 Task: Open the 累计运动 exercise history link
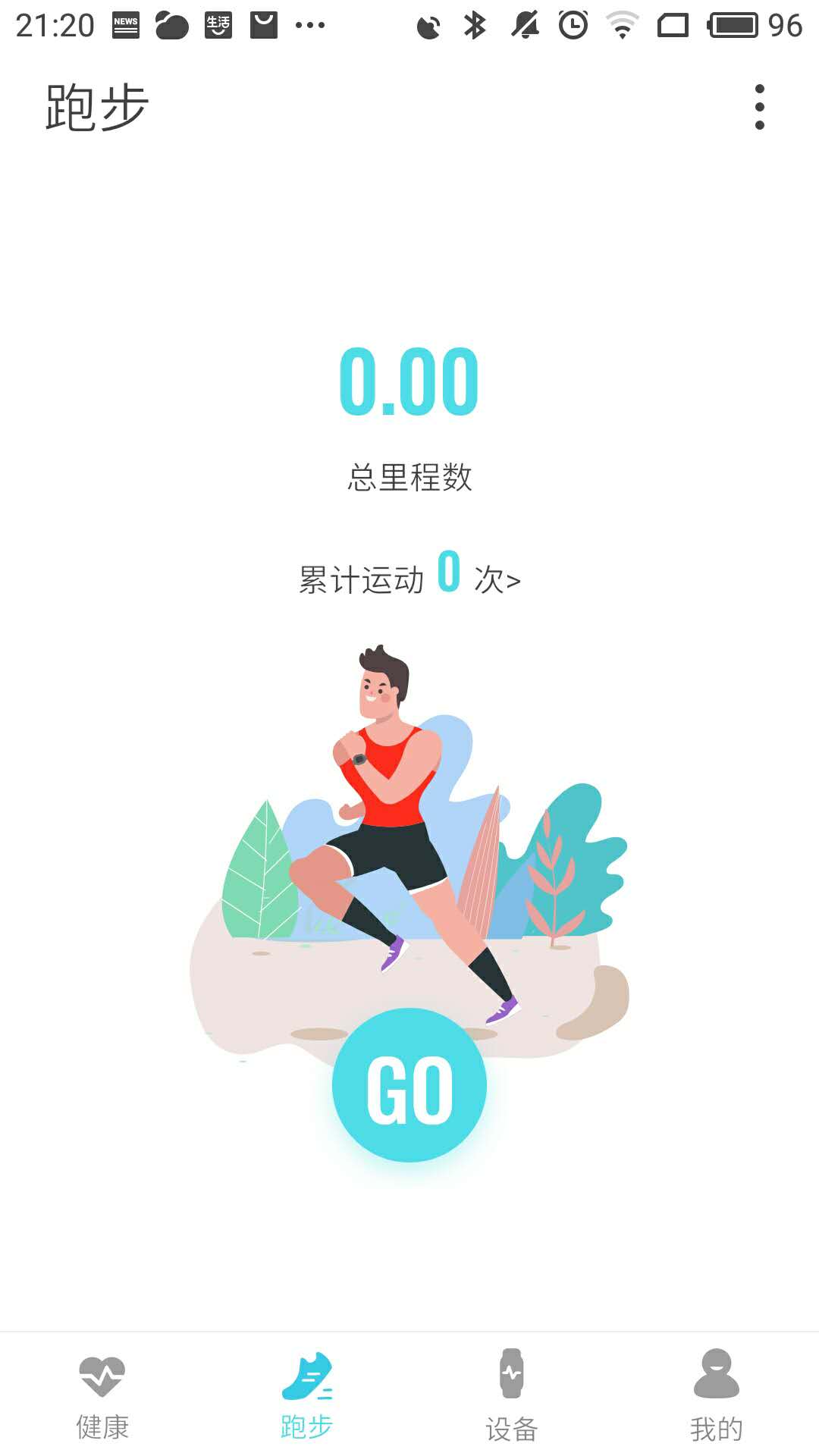[x=409, y=578]
